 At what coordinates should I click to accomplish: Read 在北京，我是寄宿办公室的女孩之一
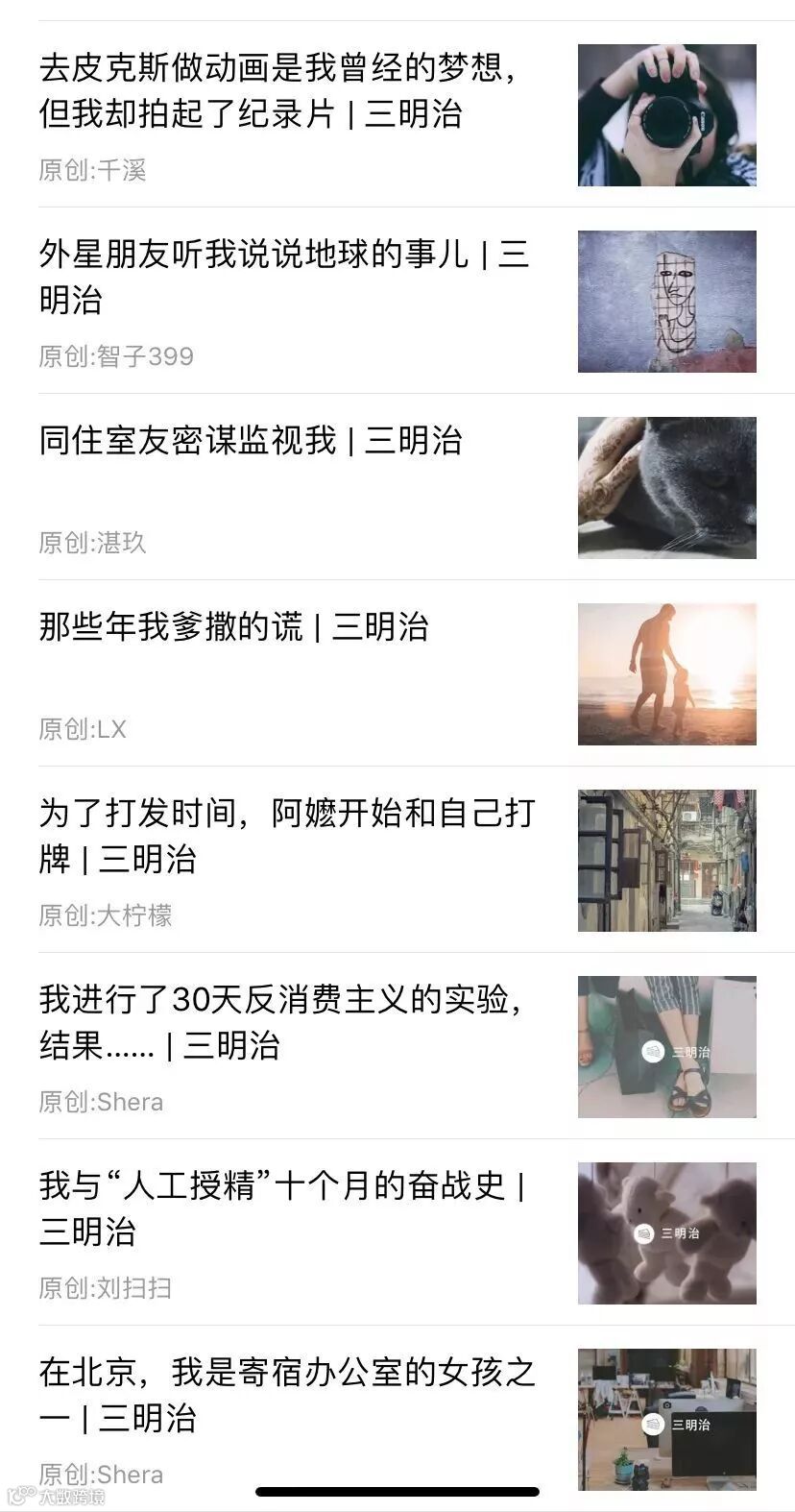click(286, 1395)
